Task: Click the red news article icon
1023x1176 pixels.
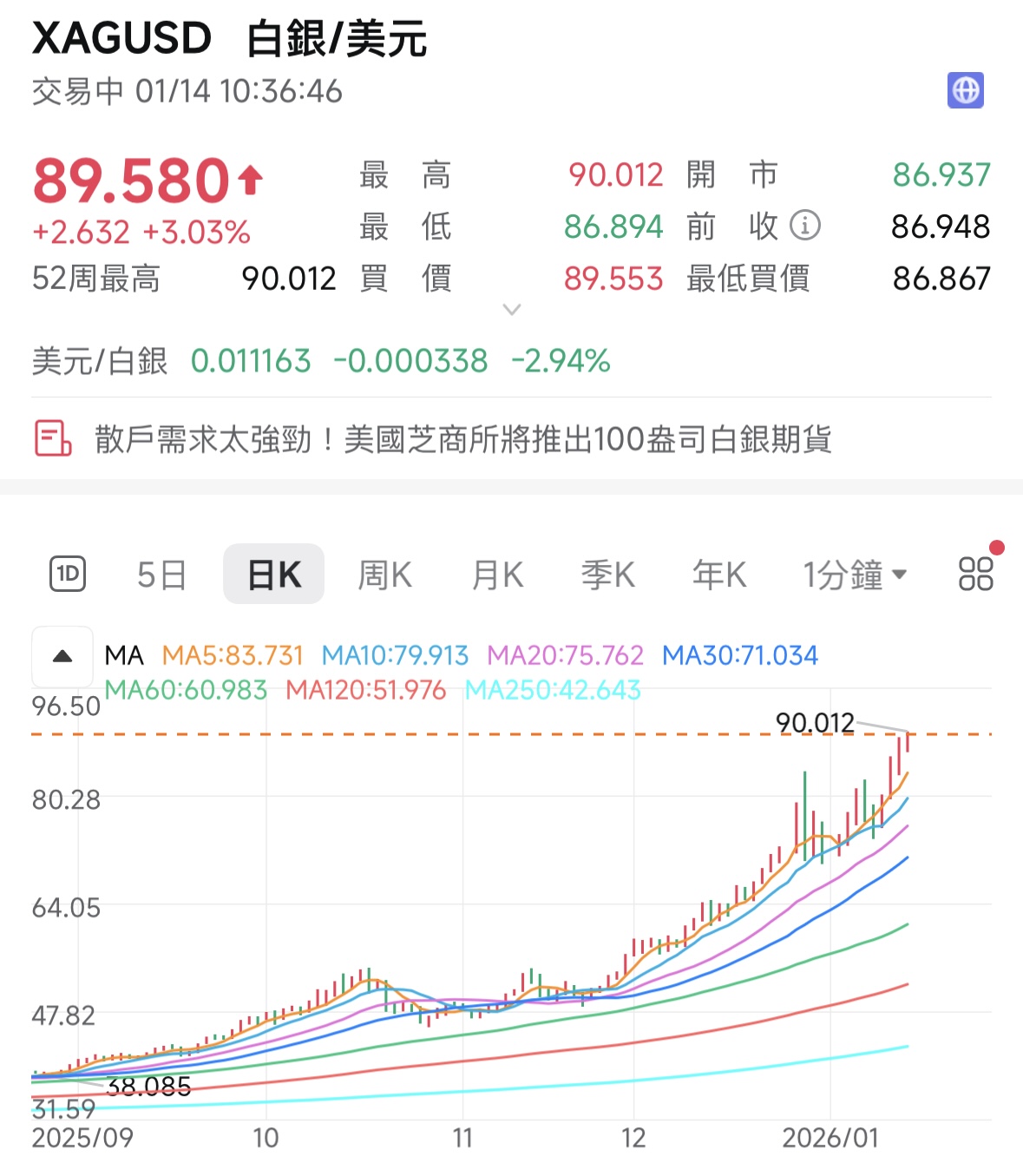Action: (52, 439)
